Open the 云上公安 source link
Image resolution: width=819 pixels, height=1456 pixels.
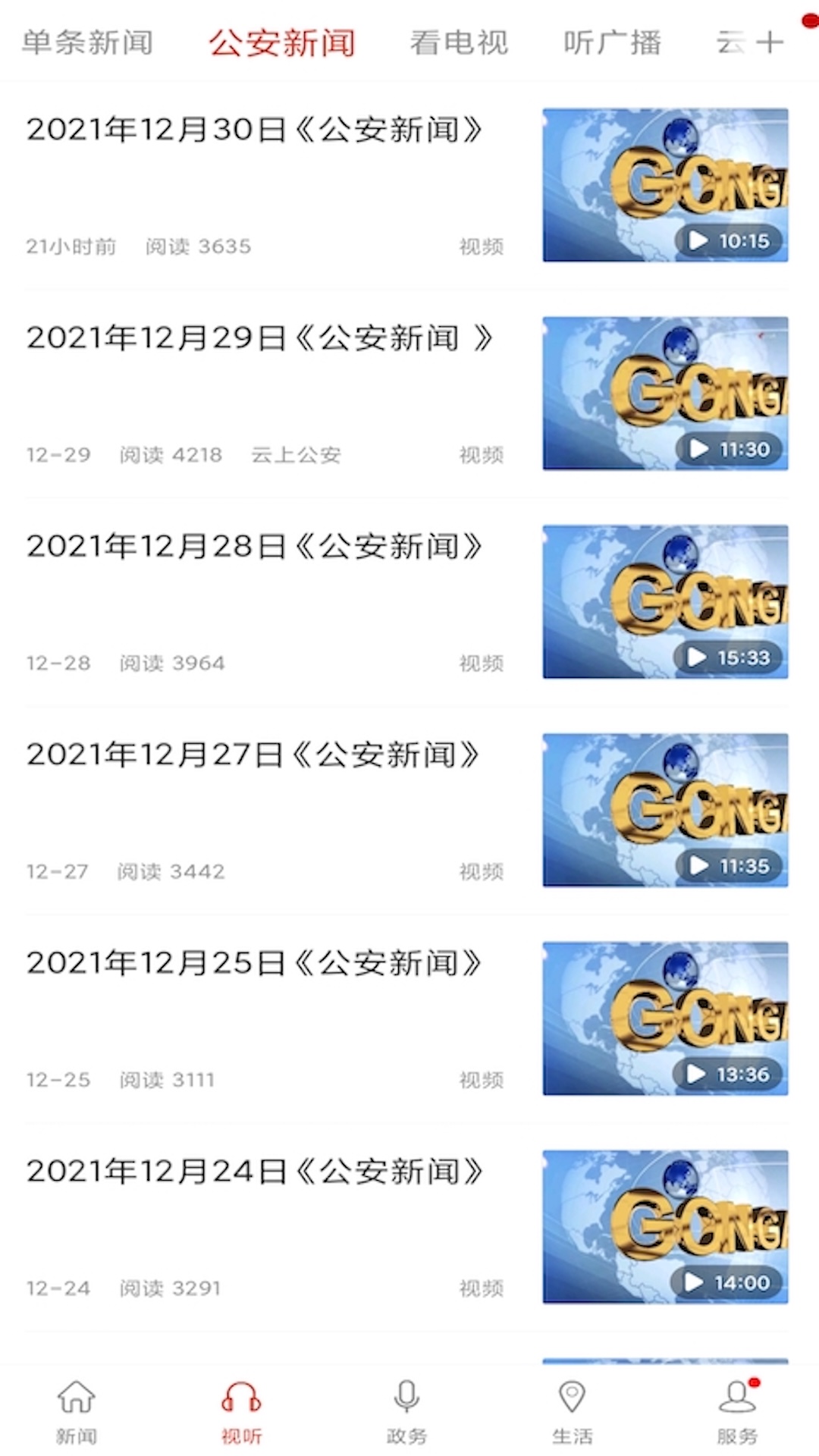click(295, 455)
